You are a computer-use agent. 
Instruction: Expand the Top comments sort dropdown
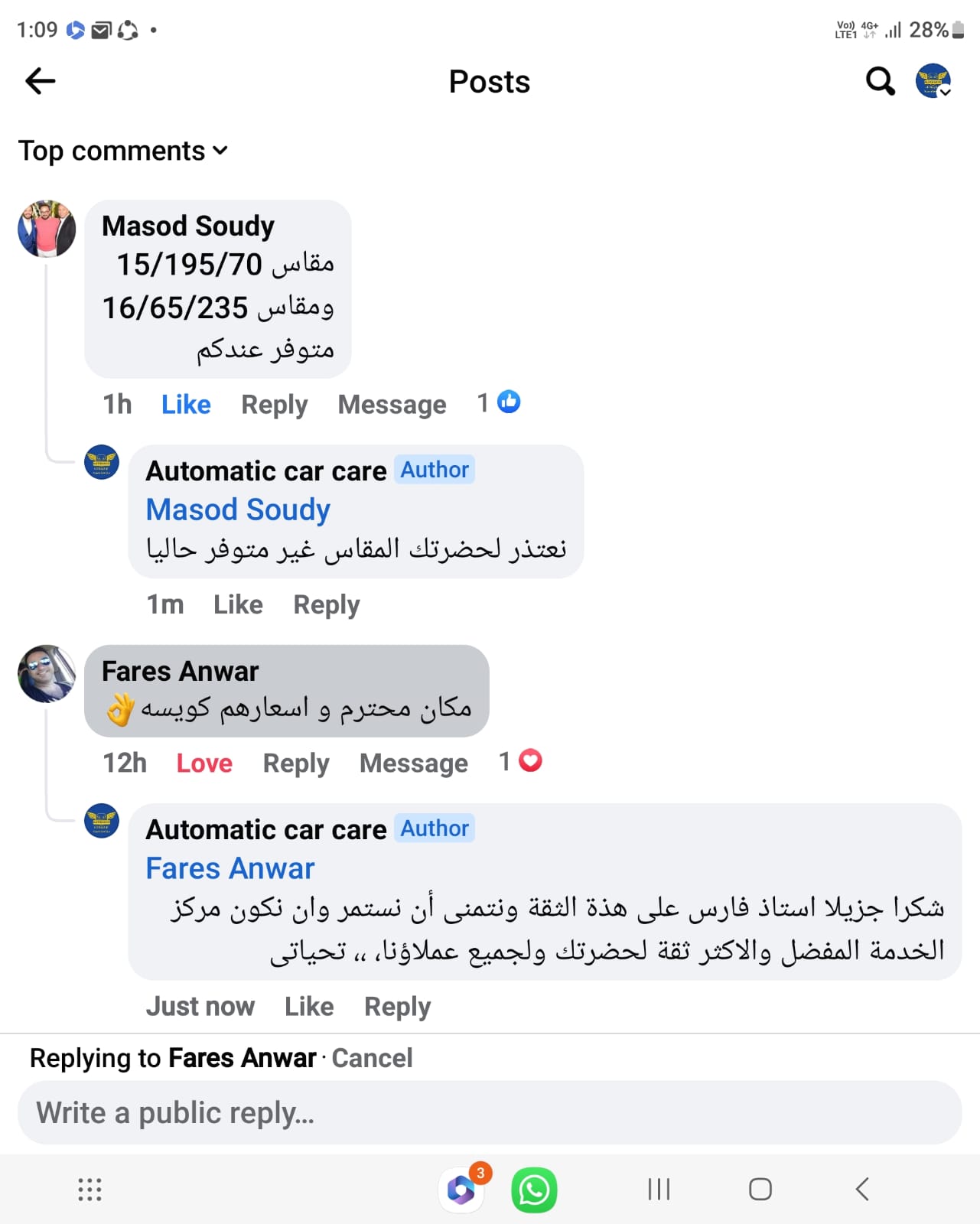pyautogui.click(x=123, y=151)
